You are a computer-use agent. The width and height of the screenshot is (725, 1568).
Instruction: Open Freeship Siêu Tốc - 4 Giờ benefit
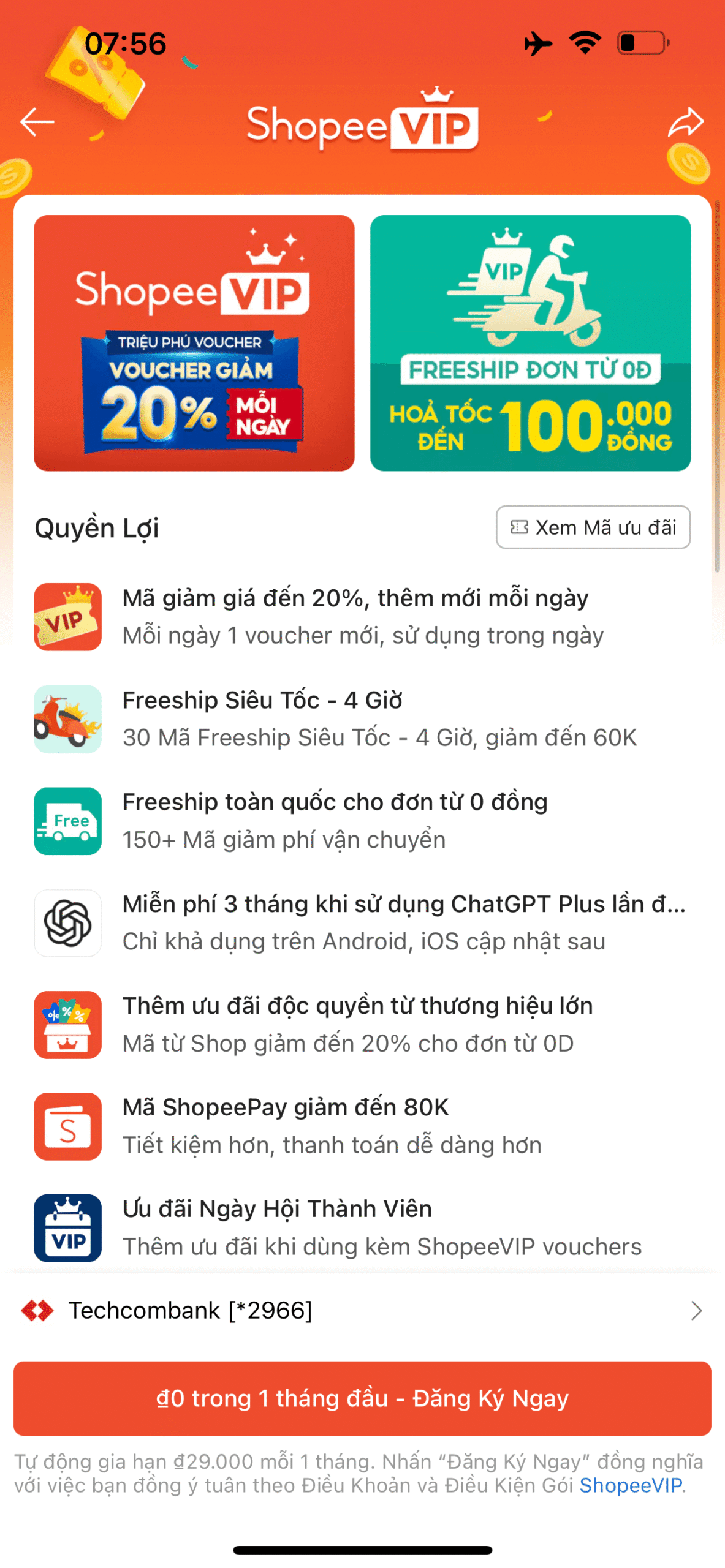[362, 718]
